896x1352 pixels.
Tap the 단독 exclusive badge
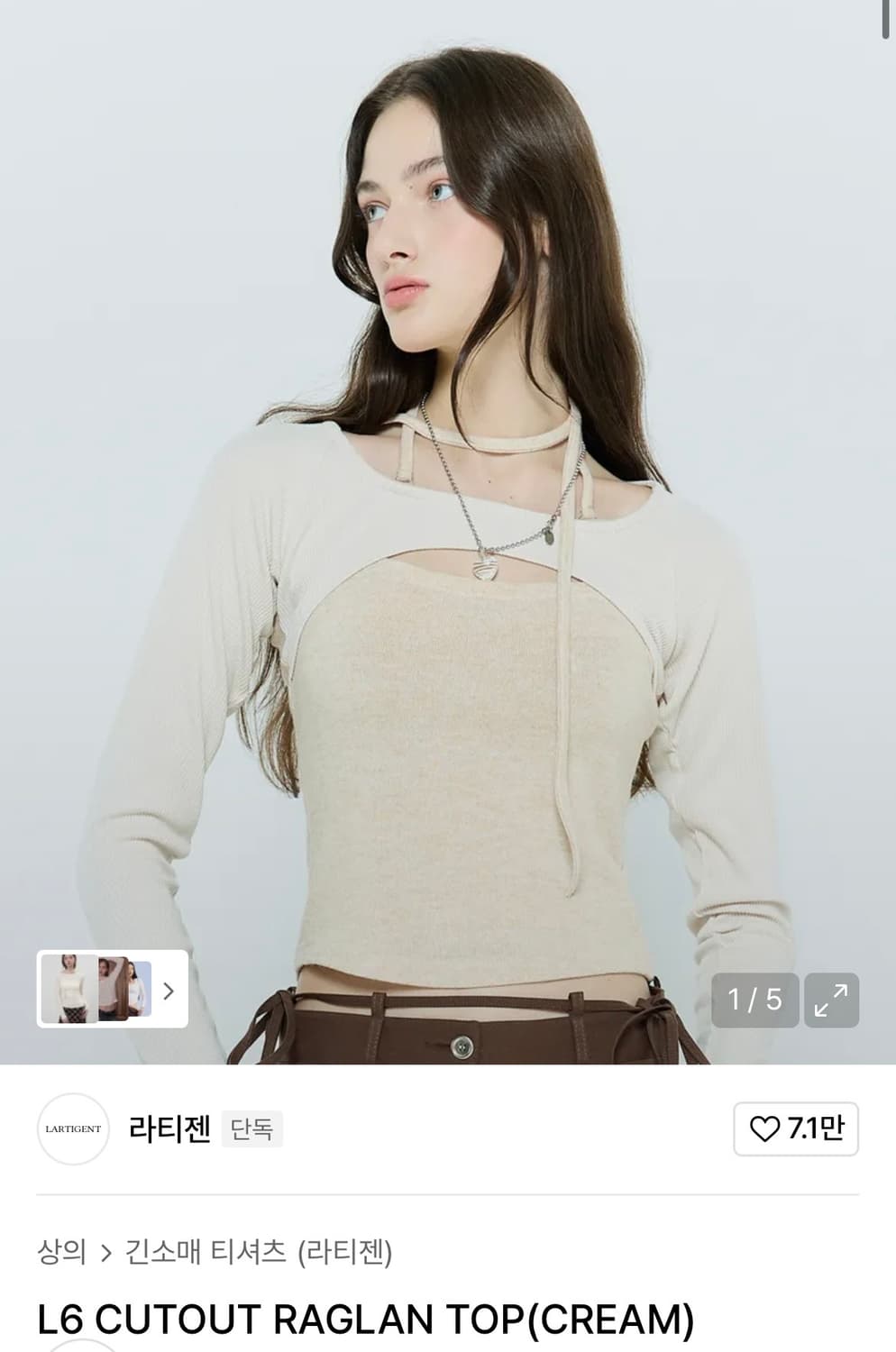click(x=251, y=1129)
